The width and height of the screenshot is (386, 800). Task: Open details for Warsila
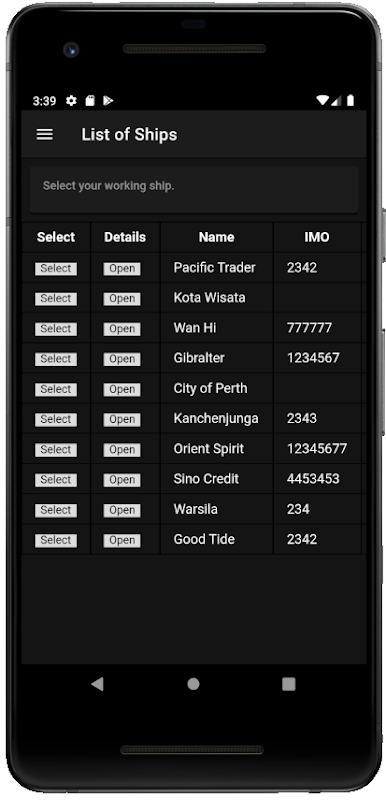122,510
